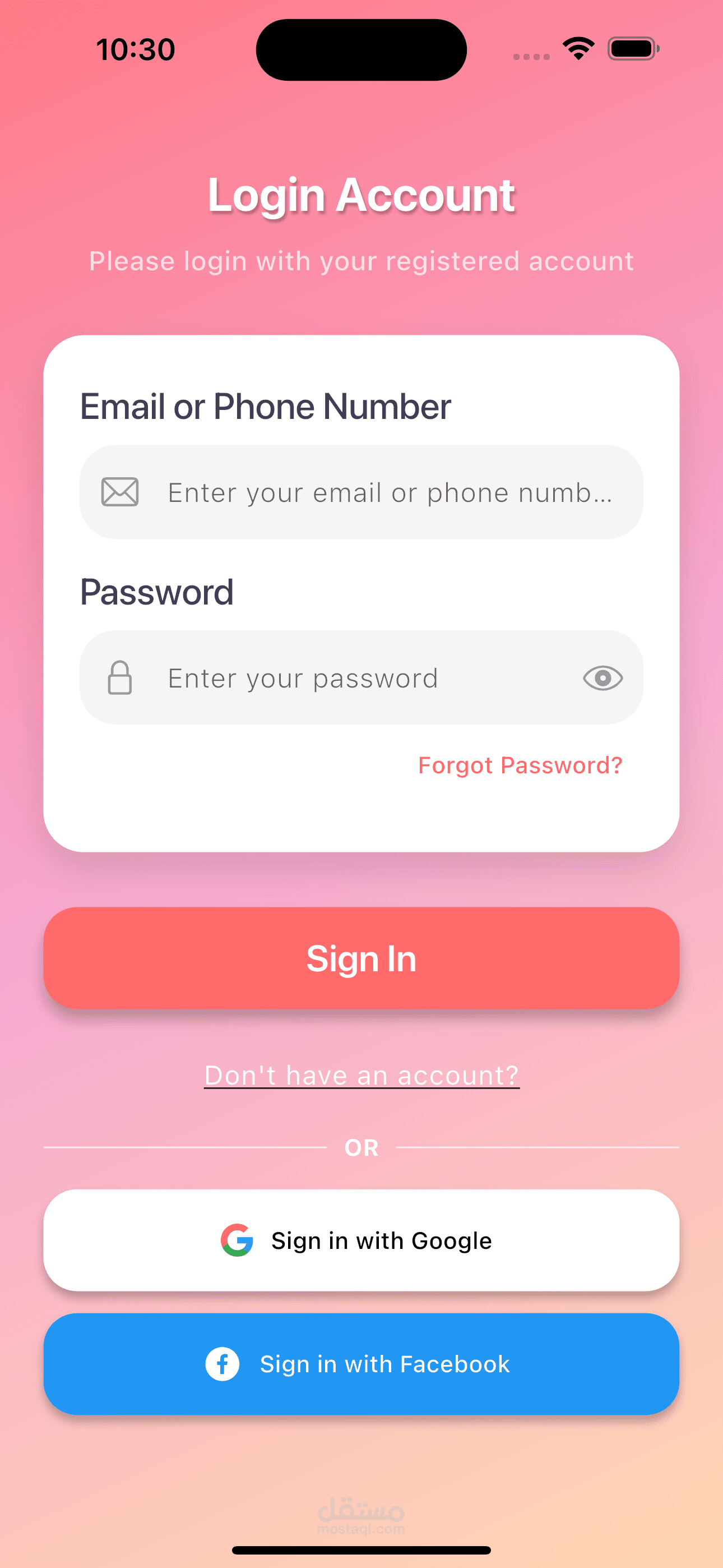Tap the Sign In button
Screen dimensions: 723x1568
(361, 958)
